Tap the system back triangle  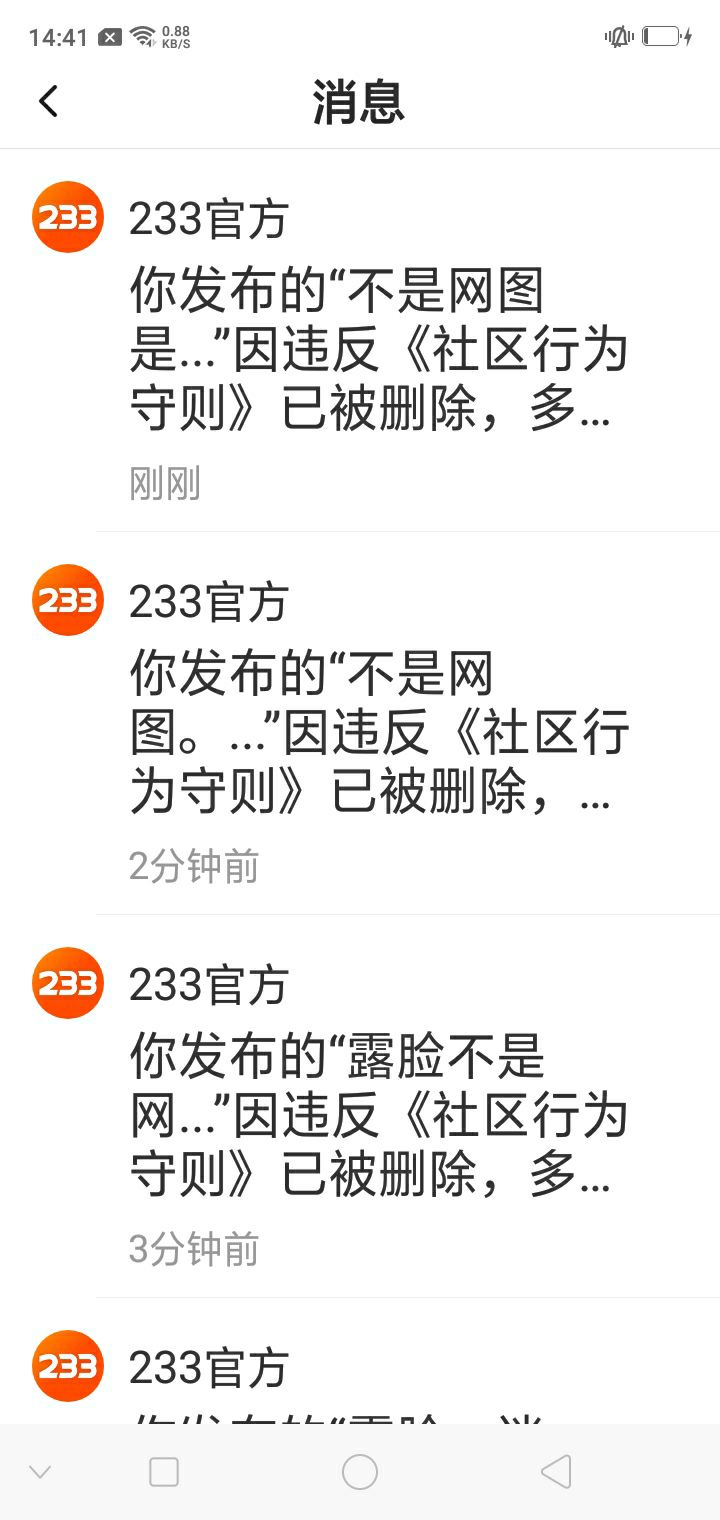pos(556,1472)
